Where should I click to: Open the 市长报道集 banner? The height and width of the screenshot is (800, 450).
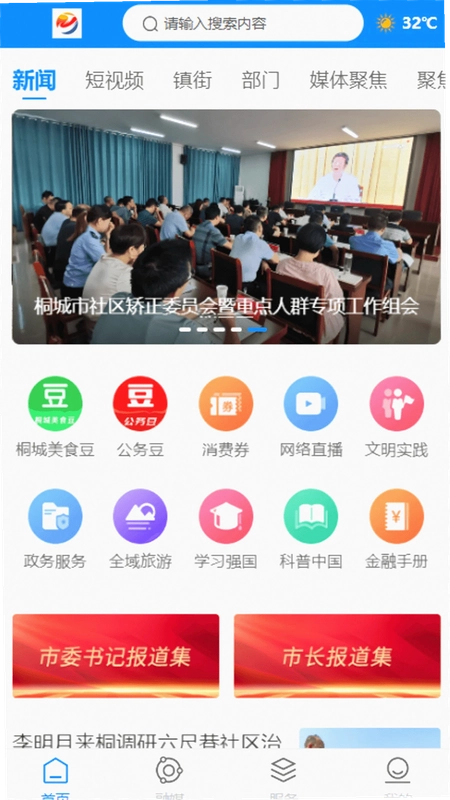(337, 656)
